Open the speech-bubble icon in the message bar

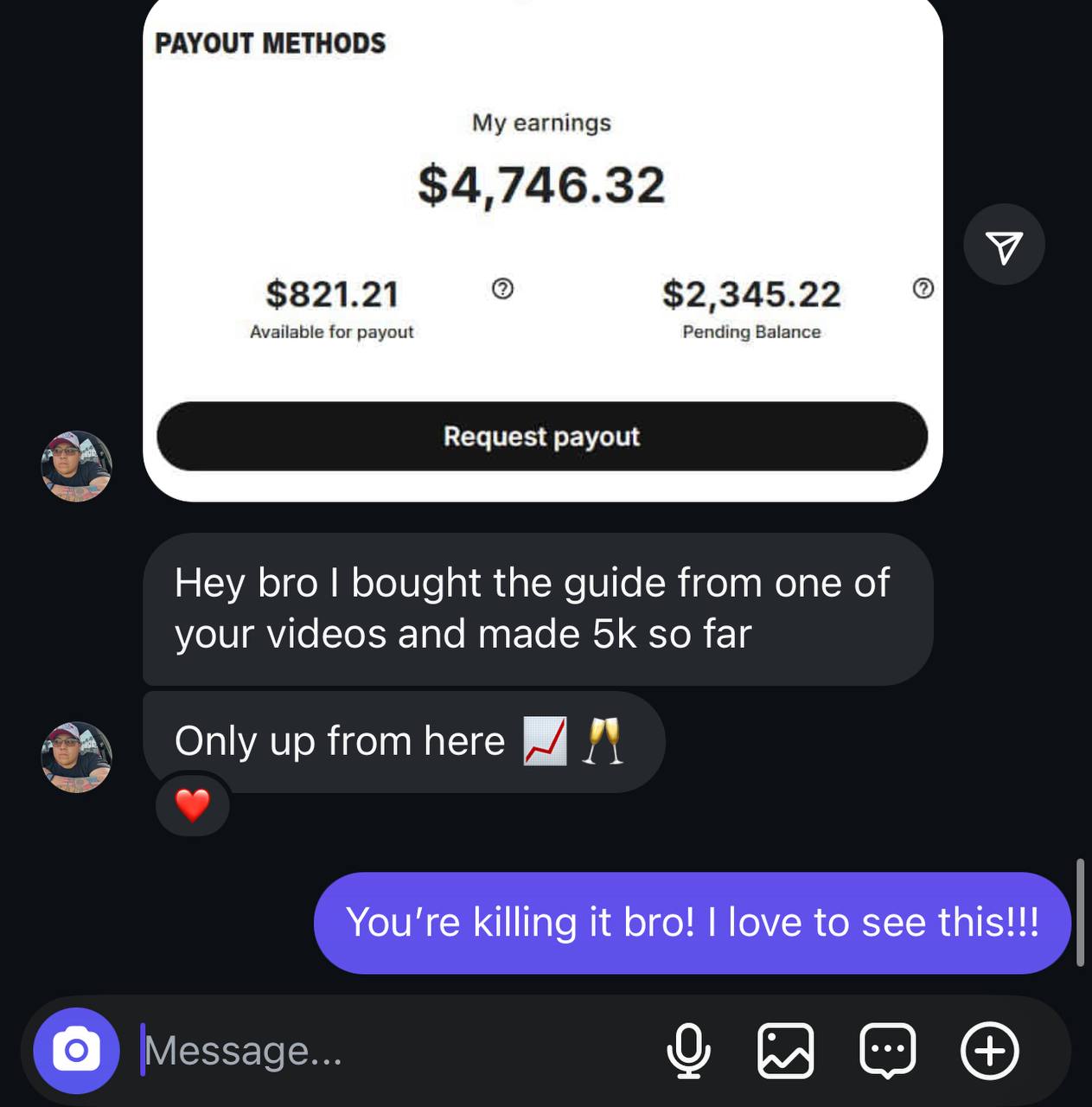(x=887, y=1051)
